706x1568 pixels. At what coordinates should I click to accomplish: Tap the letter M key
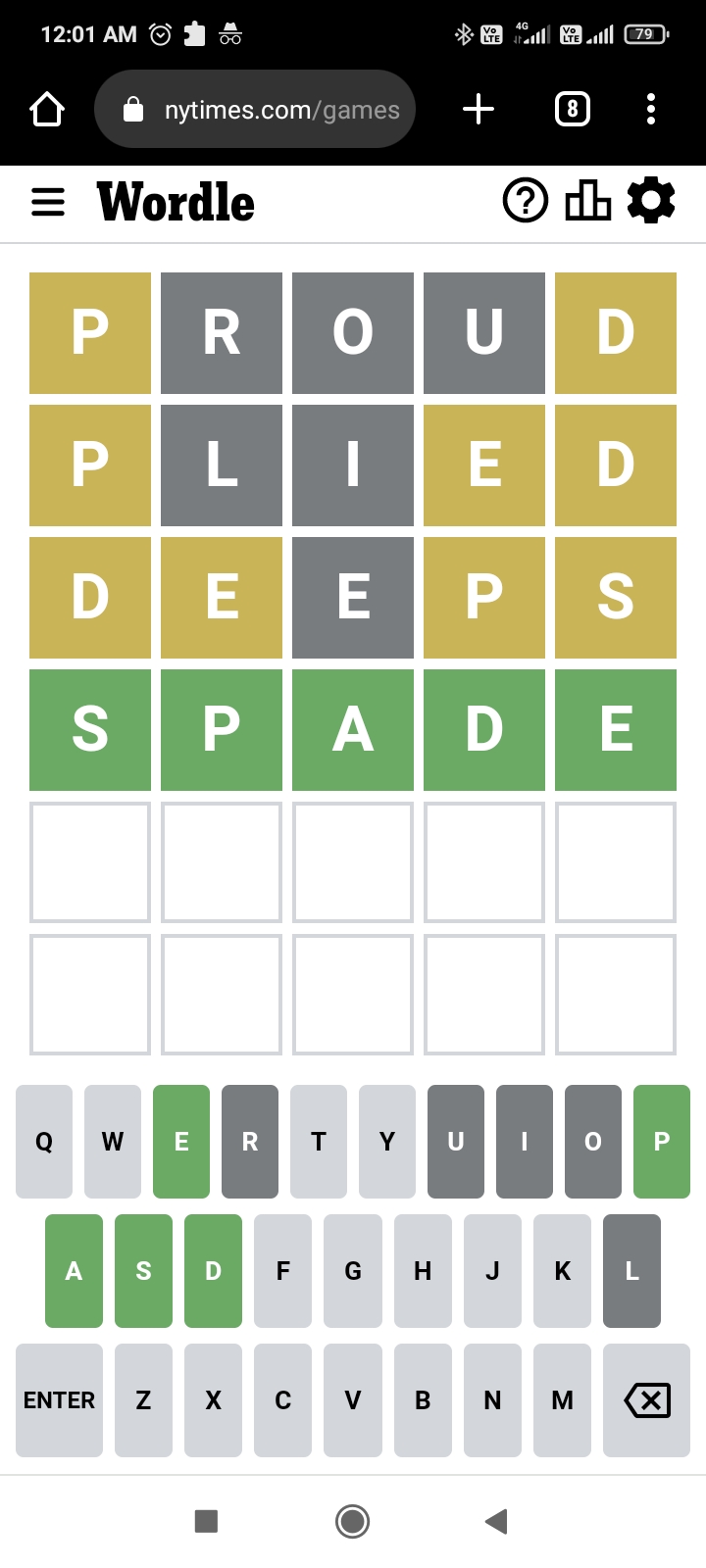coord(563,1400)
